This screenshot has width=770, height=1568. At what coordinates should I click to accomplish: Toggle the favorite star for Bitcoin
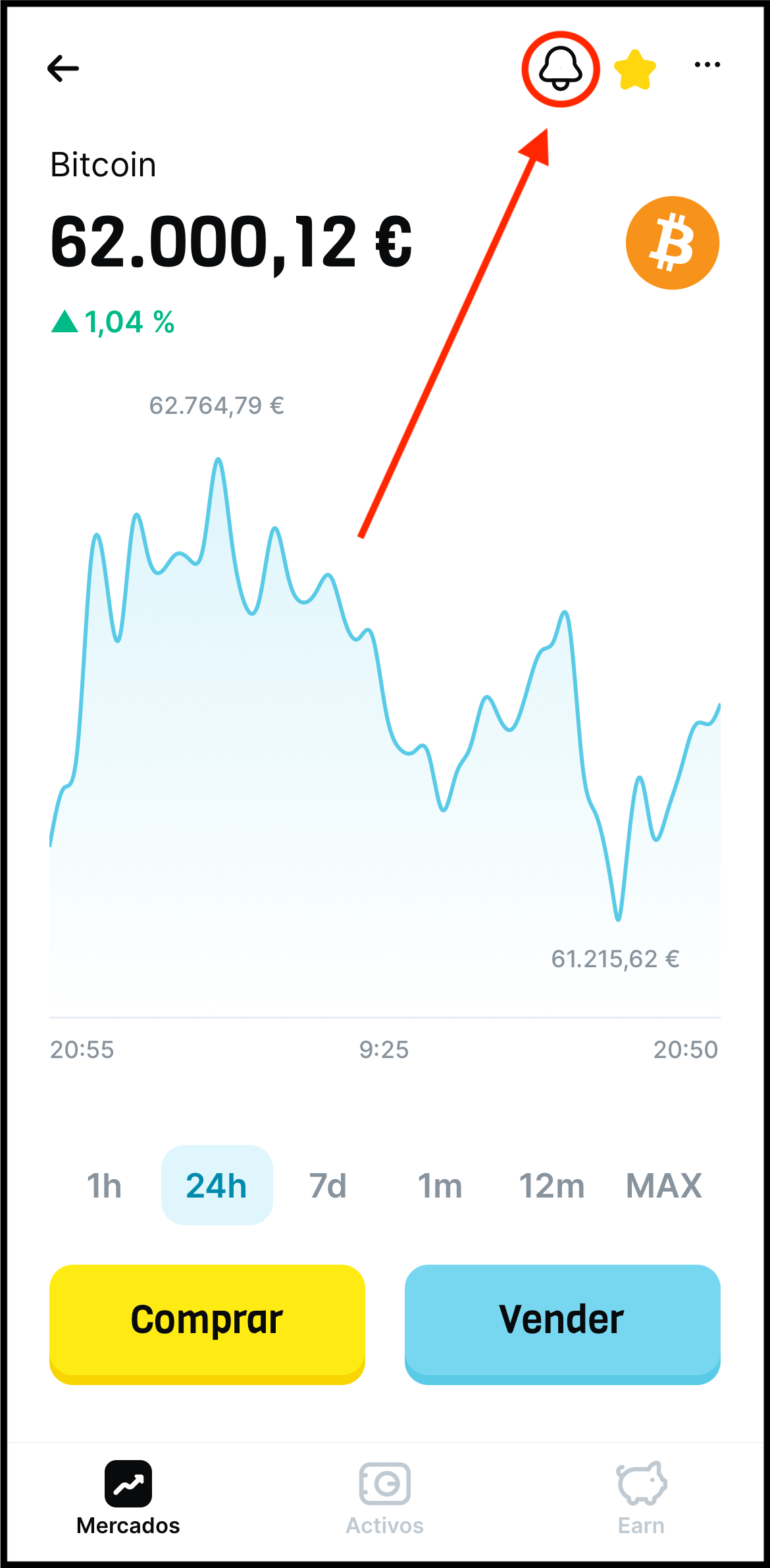(x=634, y=70)
